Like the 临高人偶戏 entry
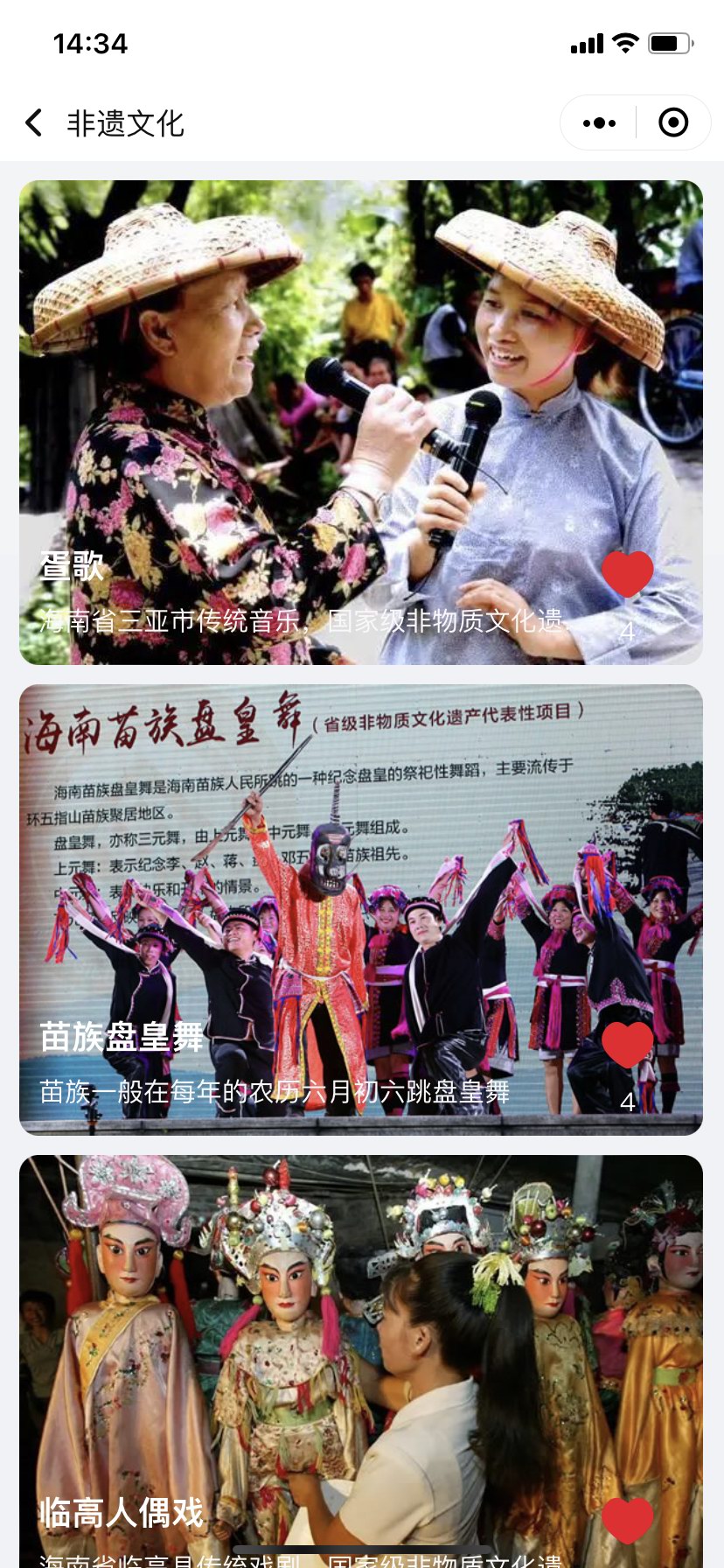The image size is (724, 1568). coord(627,1519)
